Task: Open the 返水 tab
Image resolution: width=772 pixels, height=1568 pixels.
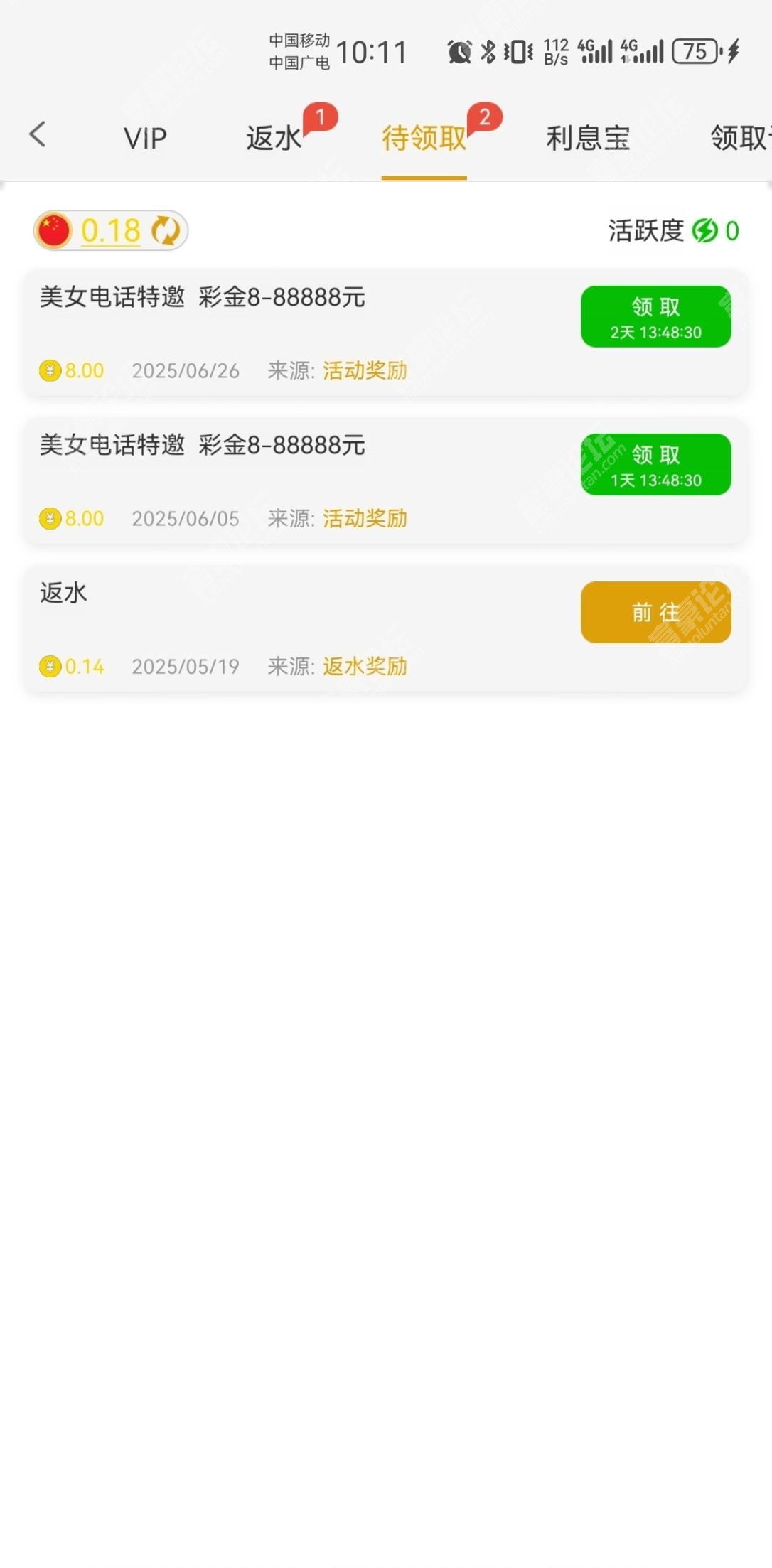Action: coord(274,138)
